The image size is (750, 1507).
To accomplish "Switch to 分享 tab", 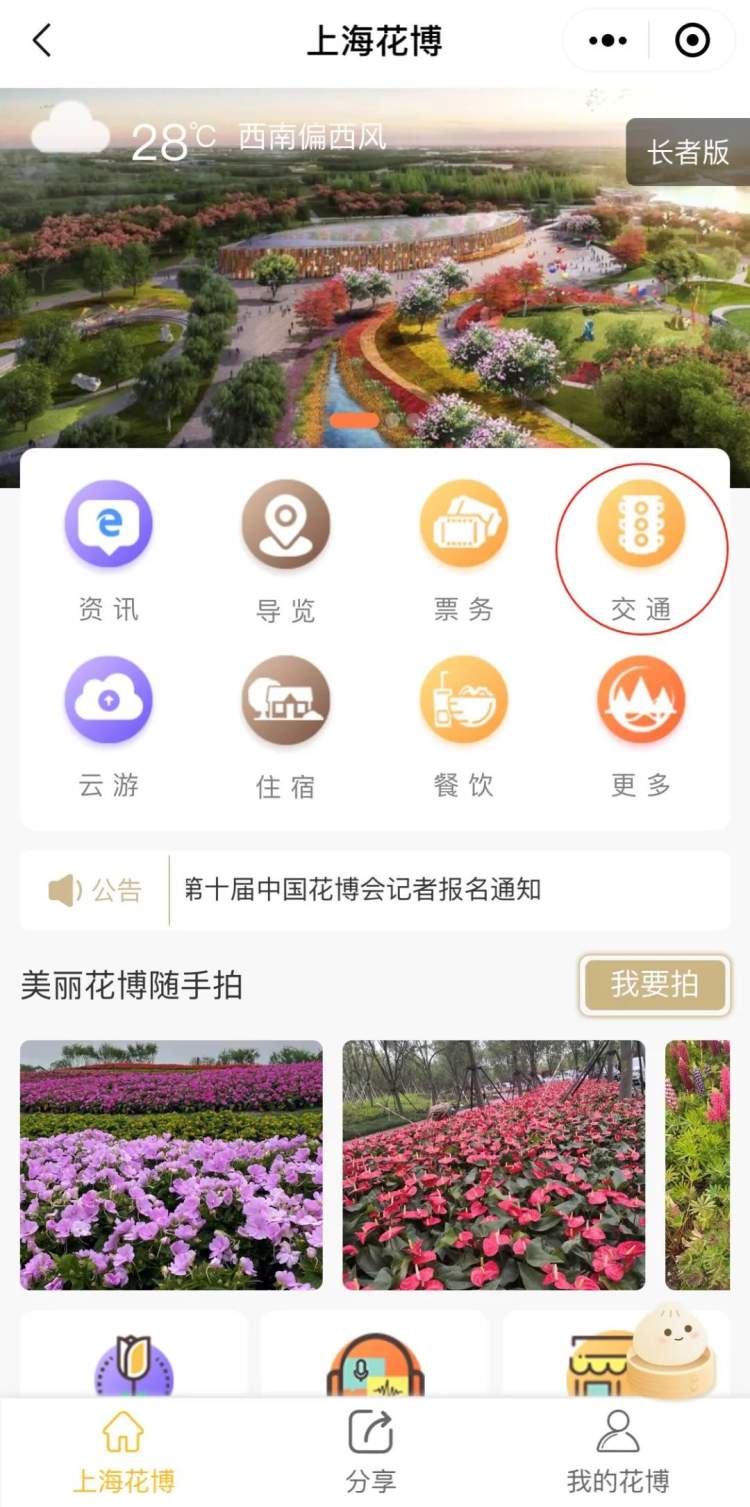I will click(371, 1452).
